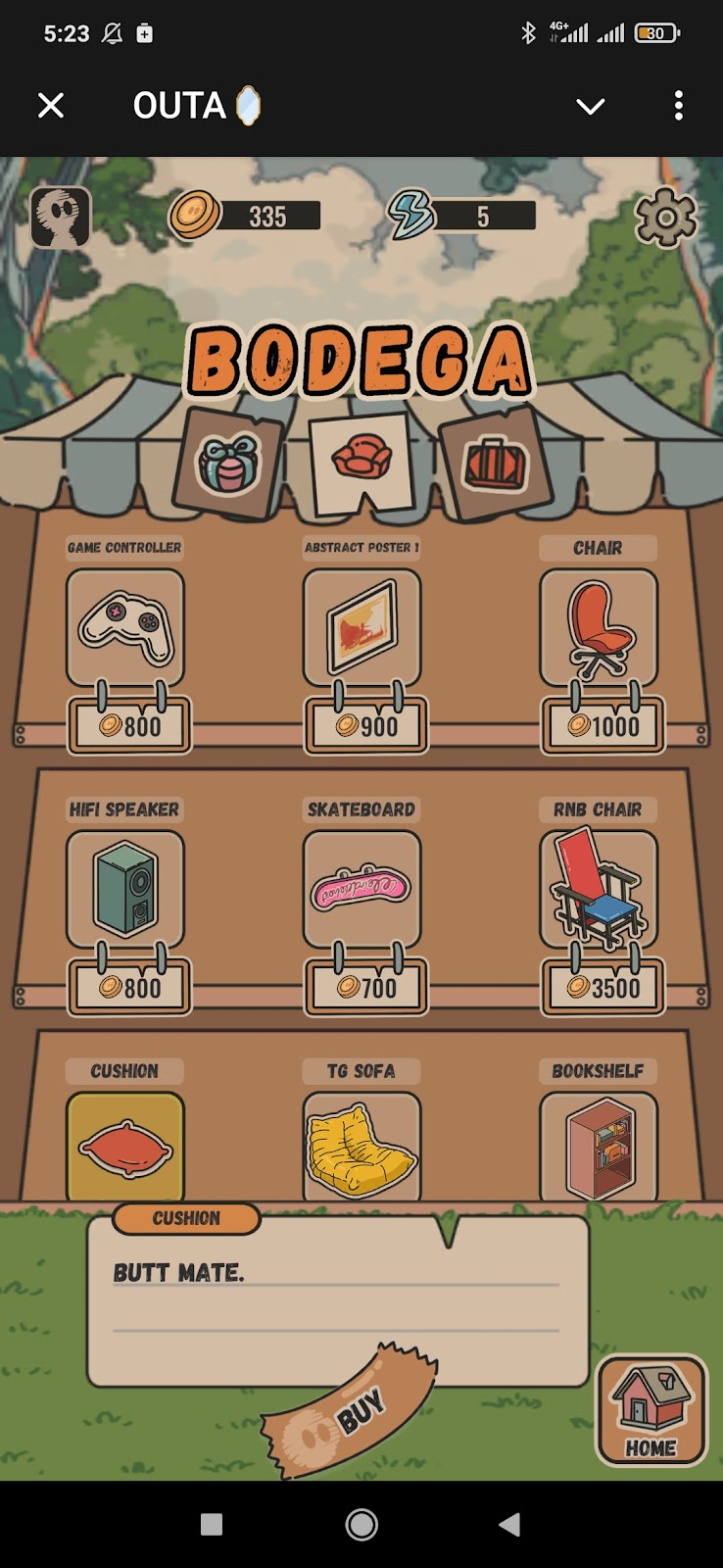Select the RNB Chair item
The width and height of the screenshot is (723, 1568).
click(598, 889)
